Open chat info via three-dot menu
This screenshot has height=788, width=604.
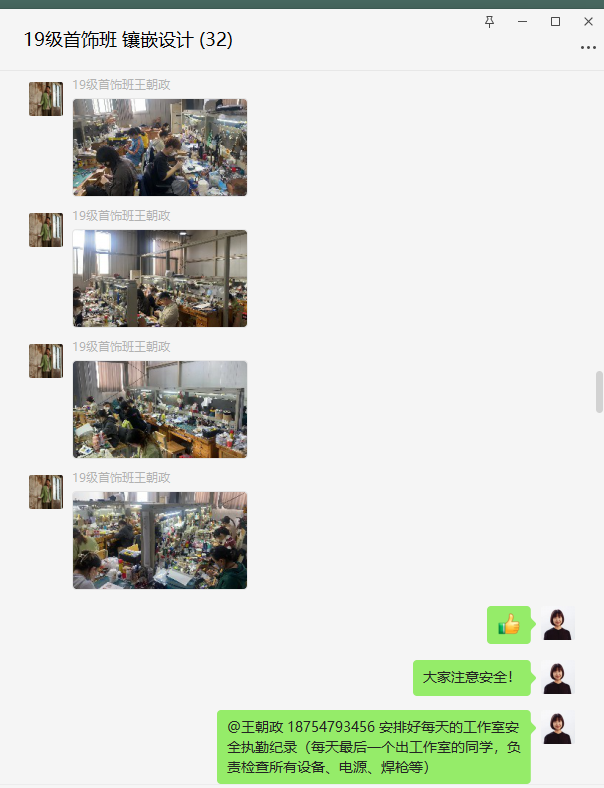[587, 47]
